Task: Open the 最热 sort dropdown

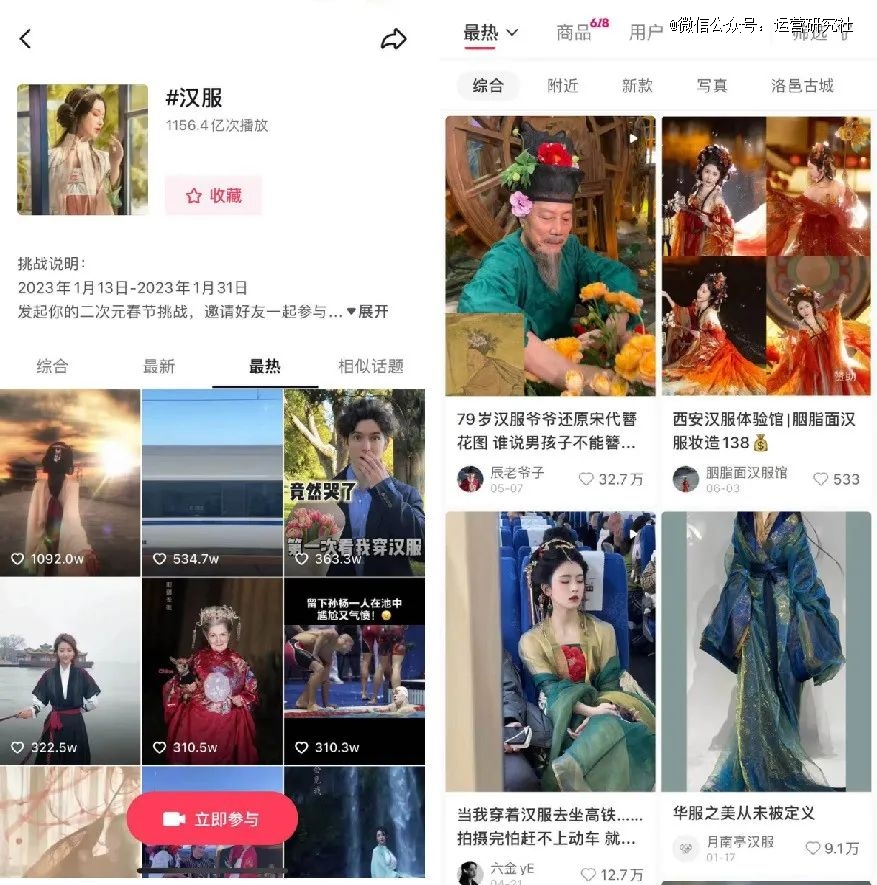Action: pyautogui.click(x=491, y=33)
